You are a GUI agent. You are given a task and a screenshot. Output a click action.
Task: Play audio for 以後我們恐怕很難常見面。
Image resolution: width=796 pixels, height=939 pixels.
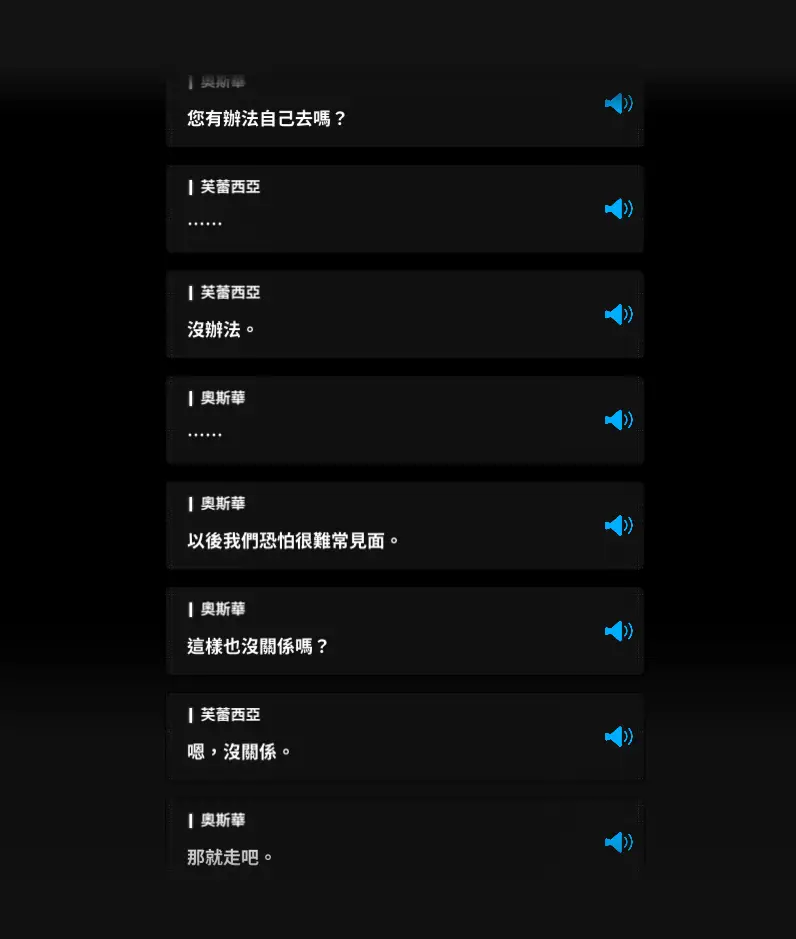(618, 525)
